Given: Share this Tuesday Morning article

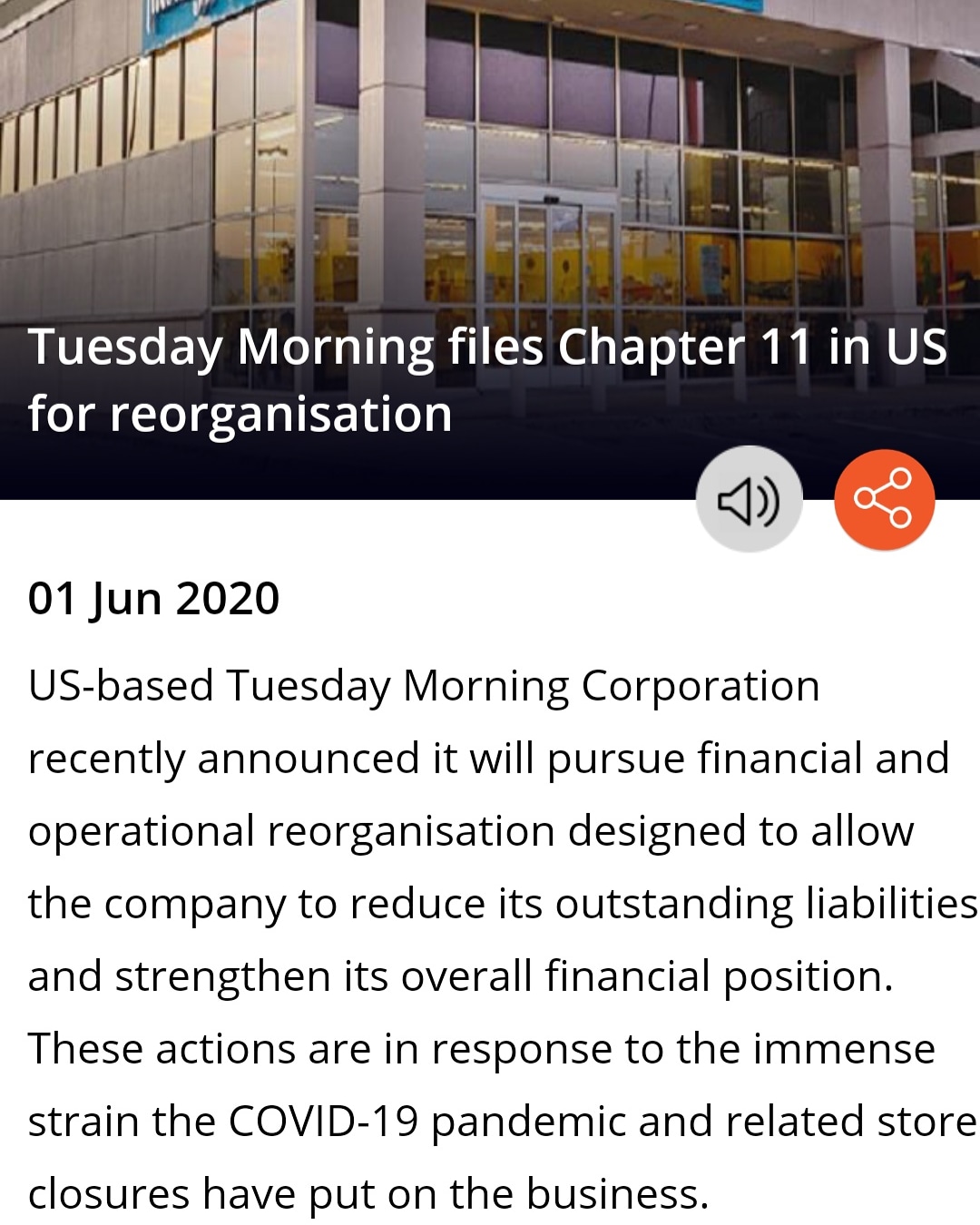Looking at the screenshot, I should (x=884, y=499).
